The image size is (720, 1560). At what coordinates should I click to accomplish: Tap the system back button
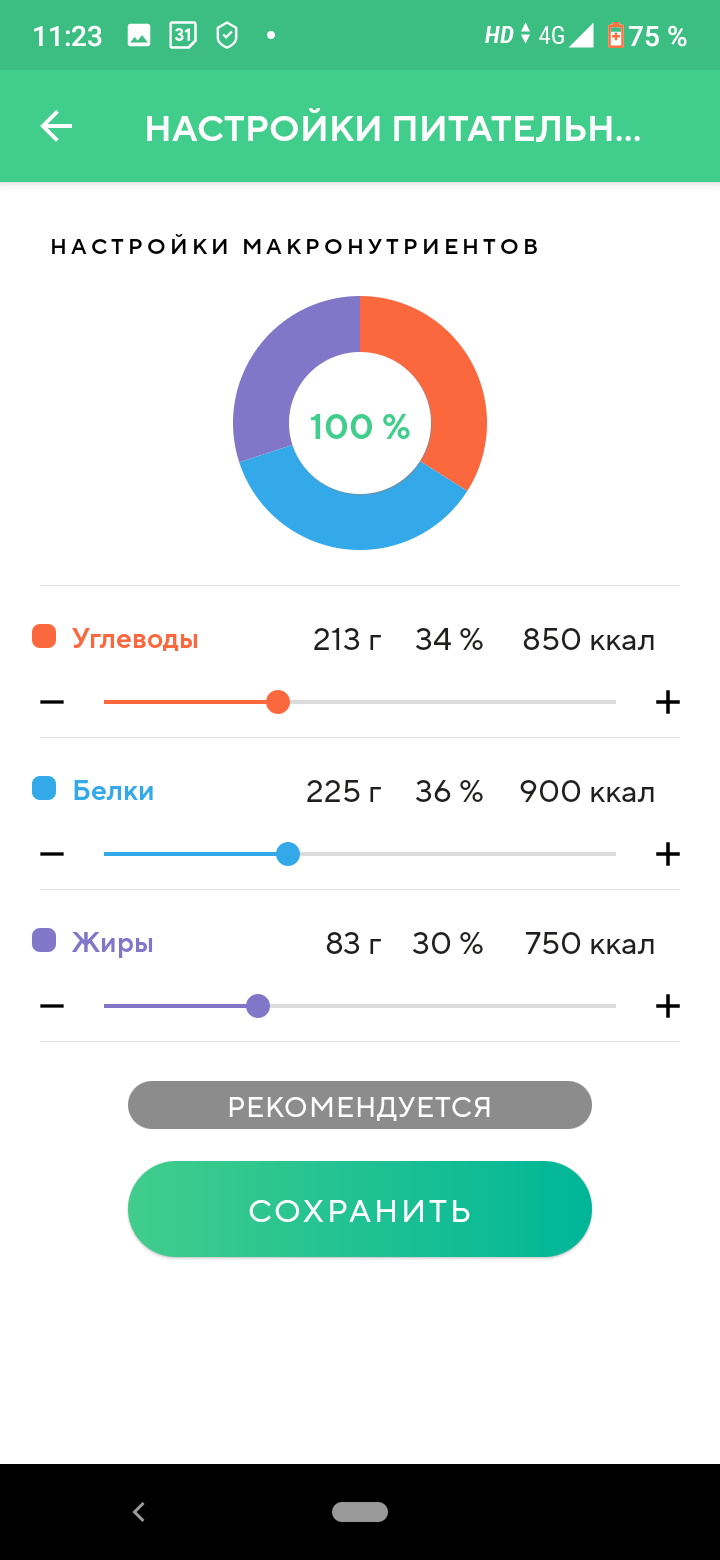pos(139,1512)
